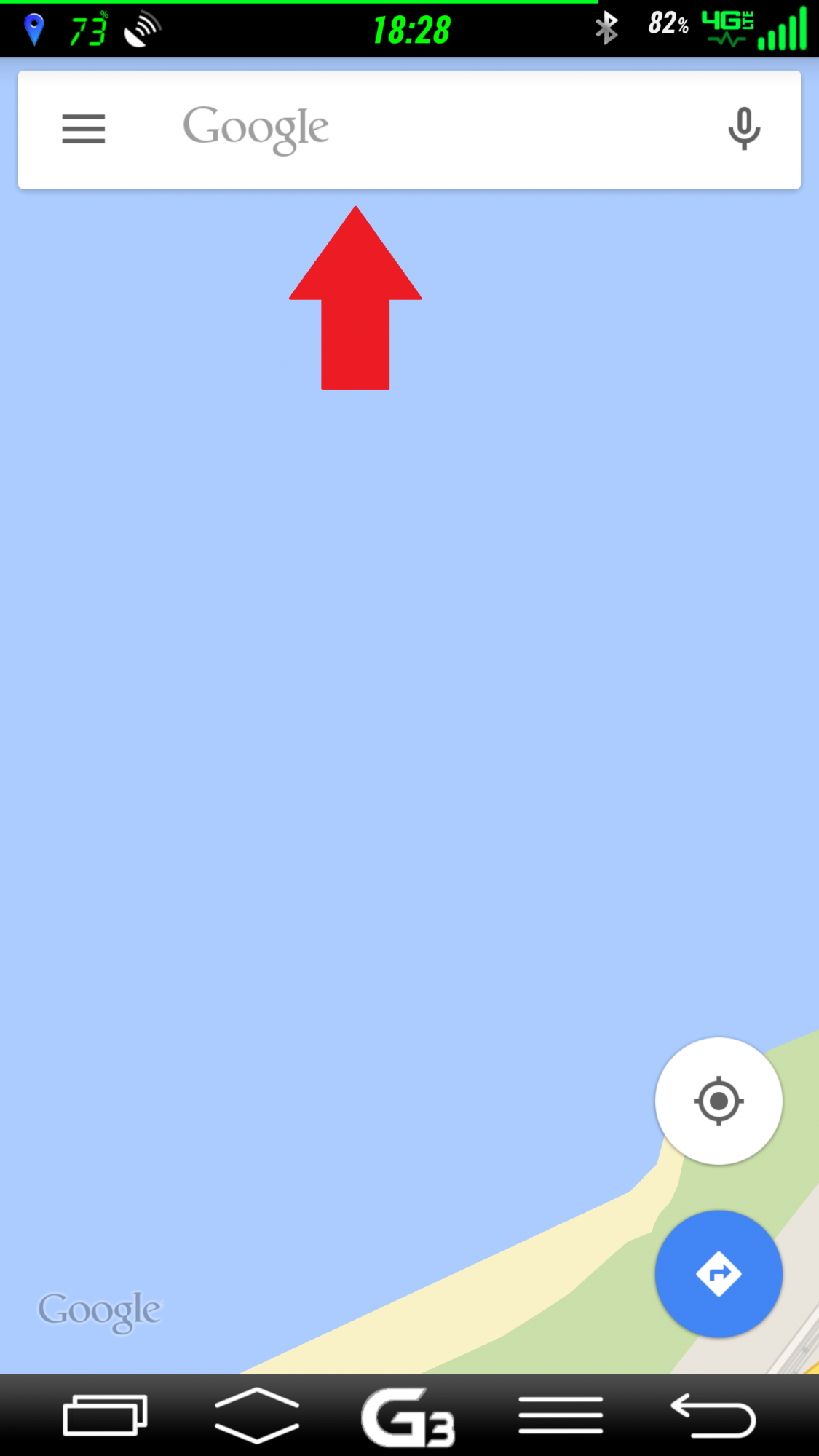Center map on my location
This screenshot has height=1456, width=819.
(719, 1101)
